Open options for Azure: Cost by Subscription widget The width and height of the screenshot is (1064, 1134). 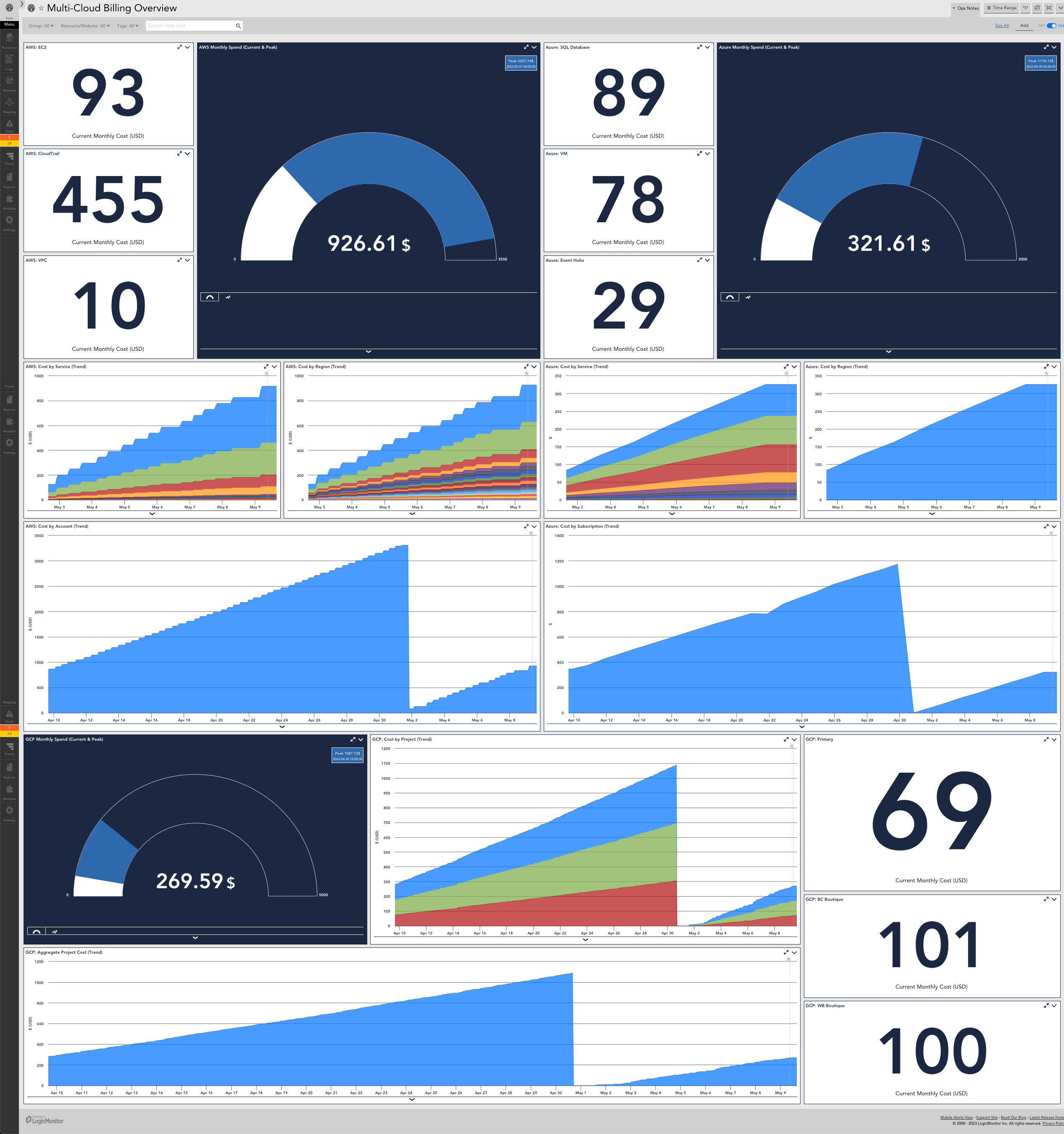pos(1054,526)
